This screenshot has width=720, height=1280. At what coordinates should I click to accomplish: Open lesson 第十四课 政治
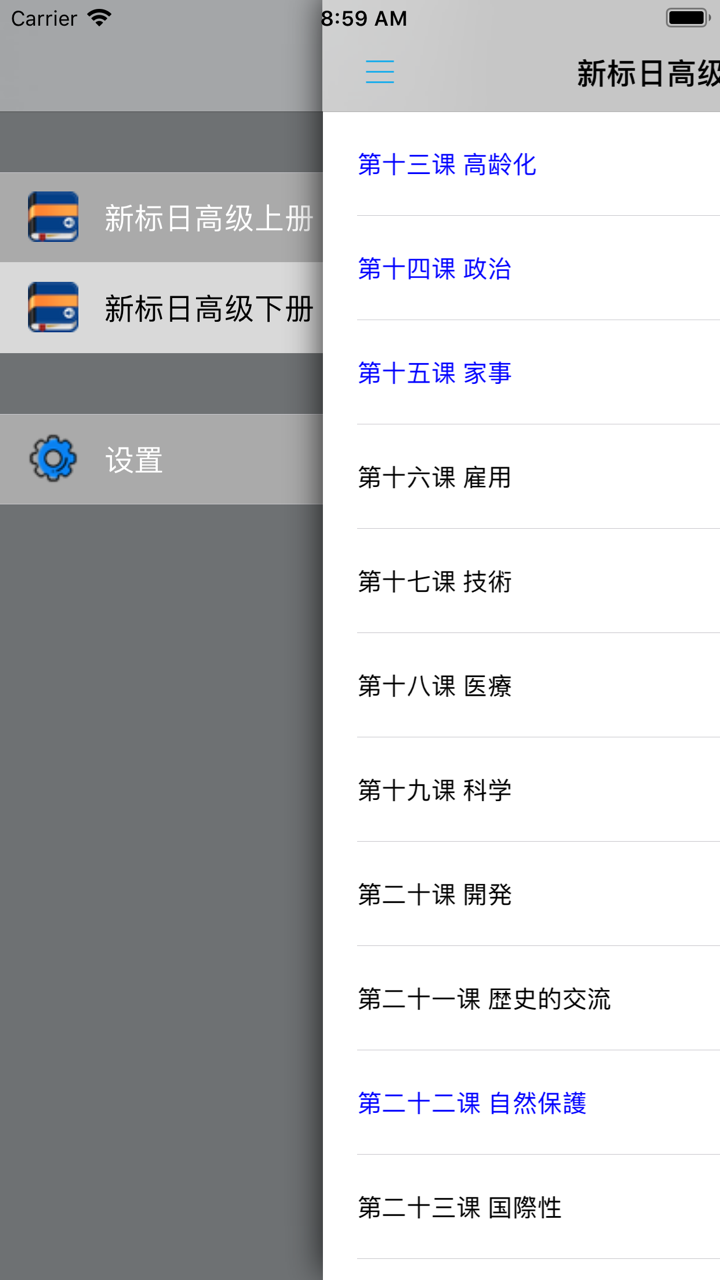(434, 268)
